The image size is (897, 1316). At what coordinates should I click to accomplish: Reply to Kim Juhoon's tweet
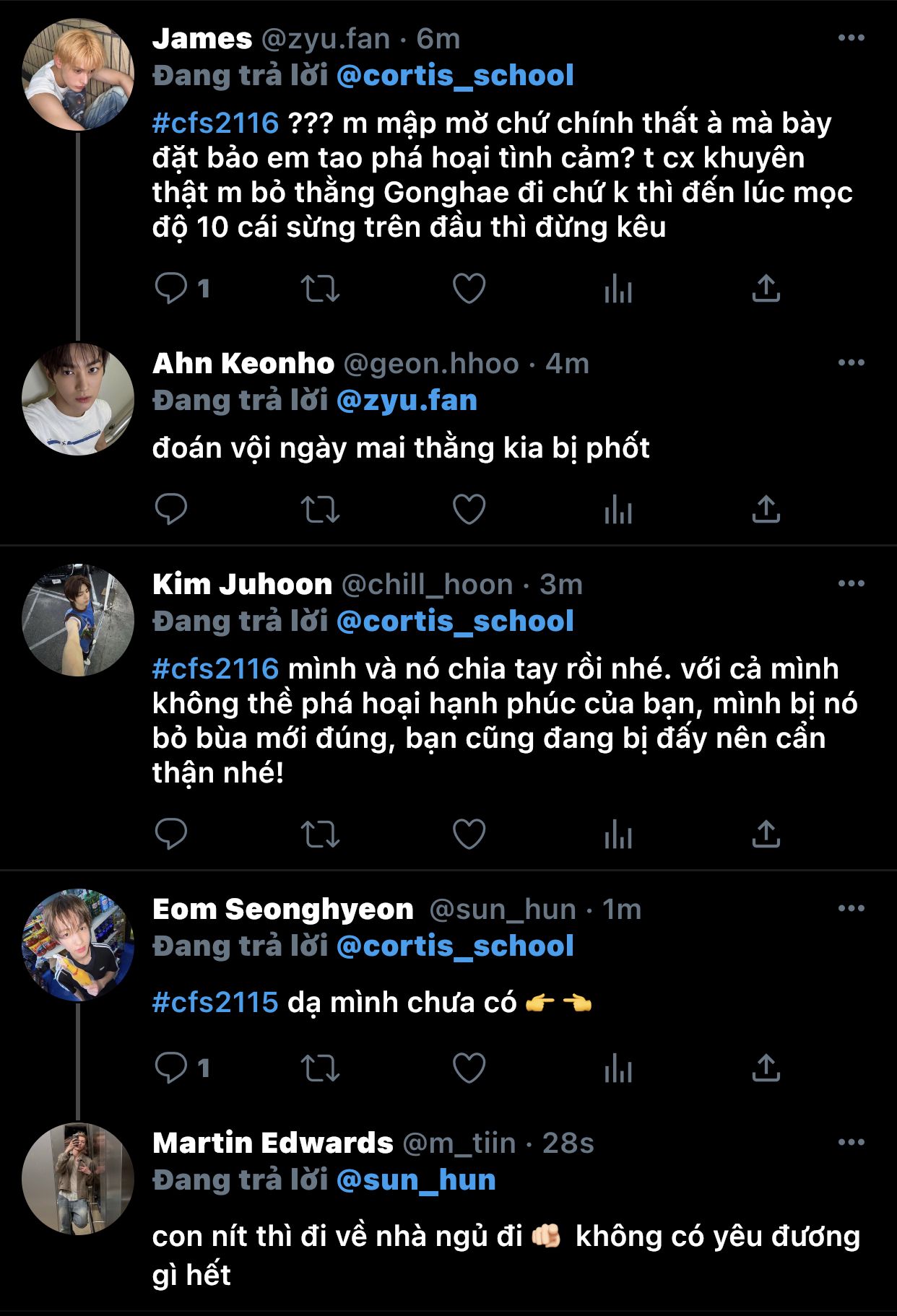pos(172,835)
